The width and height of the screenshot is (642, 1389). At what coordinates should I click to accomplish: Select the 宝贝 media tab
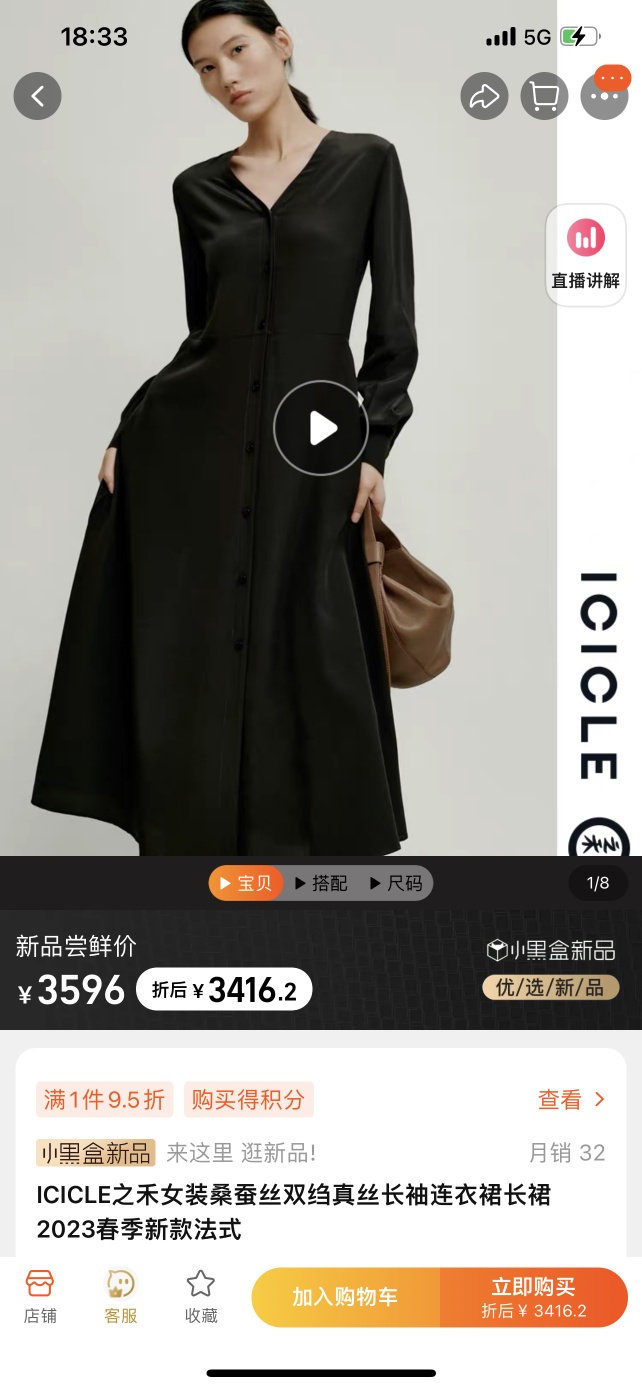coord(246,883)
